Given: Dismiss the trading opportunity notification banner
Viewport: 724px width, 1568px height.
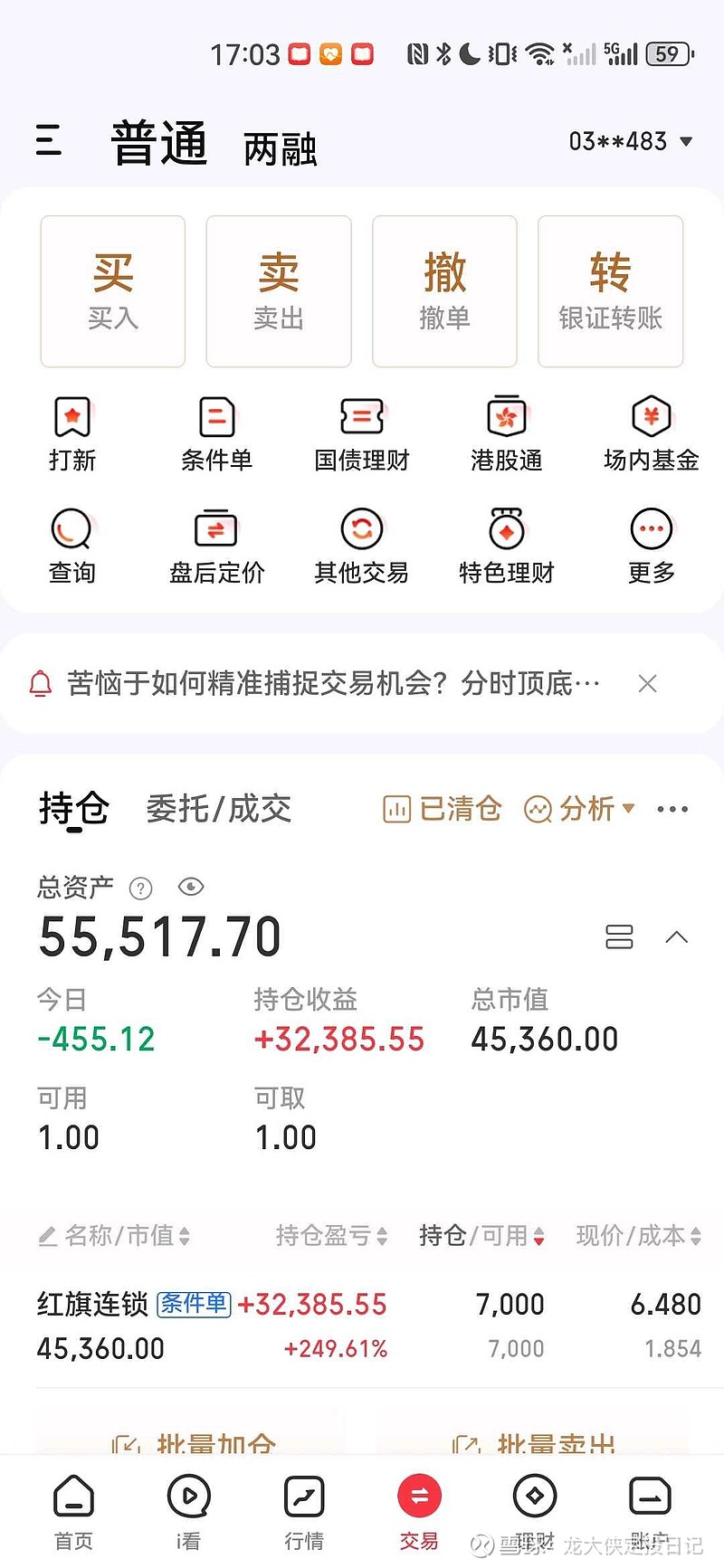Looking at the screenshot, I should 647,683.
